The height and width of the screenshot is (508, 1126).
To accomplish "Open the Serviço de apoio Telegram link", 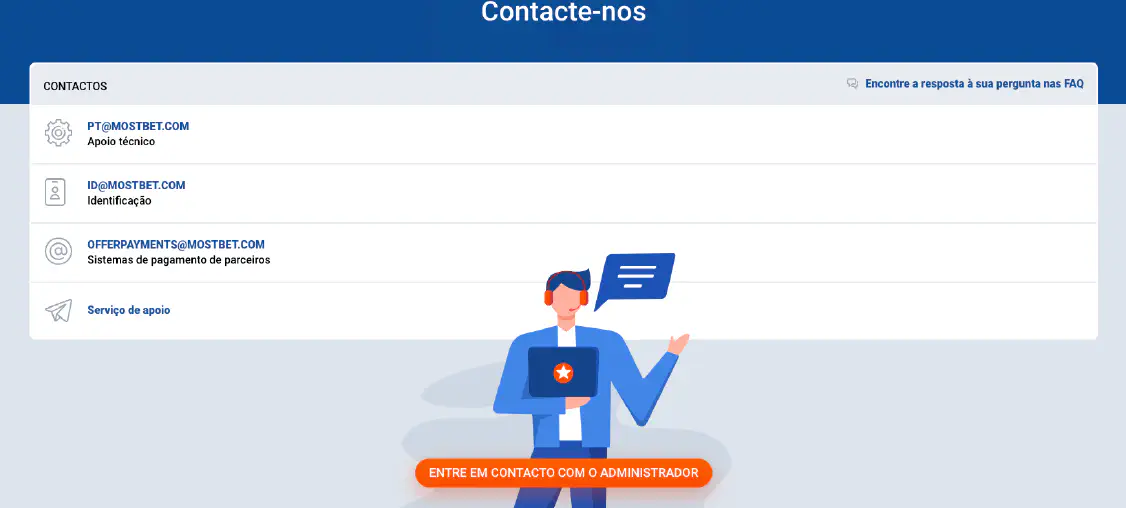I will click(x=129, y=310).
